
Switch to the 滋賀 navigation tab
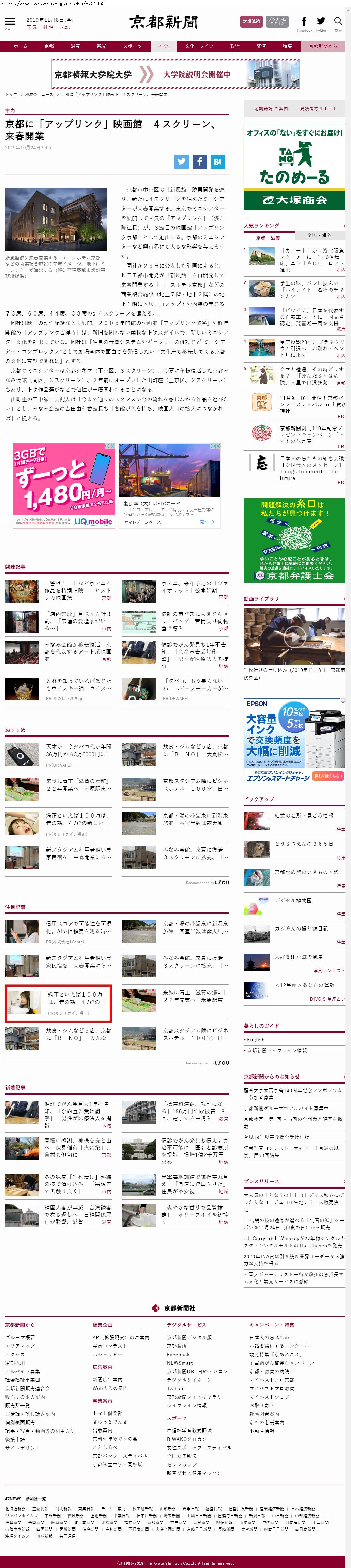pyautogui.click(x=75, y=46)
